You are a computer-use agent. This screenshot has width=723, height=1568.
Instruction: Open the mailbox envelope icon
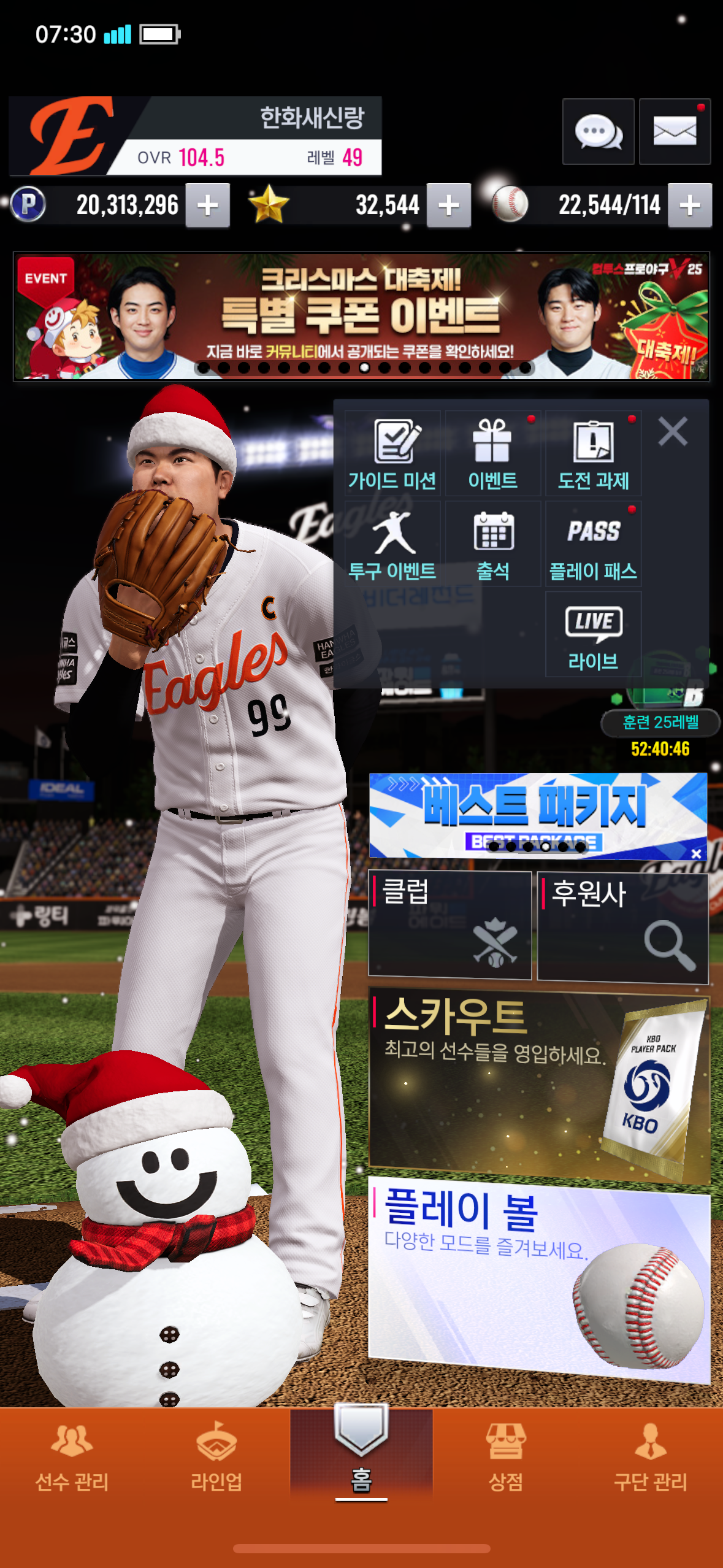[675, 131]
